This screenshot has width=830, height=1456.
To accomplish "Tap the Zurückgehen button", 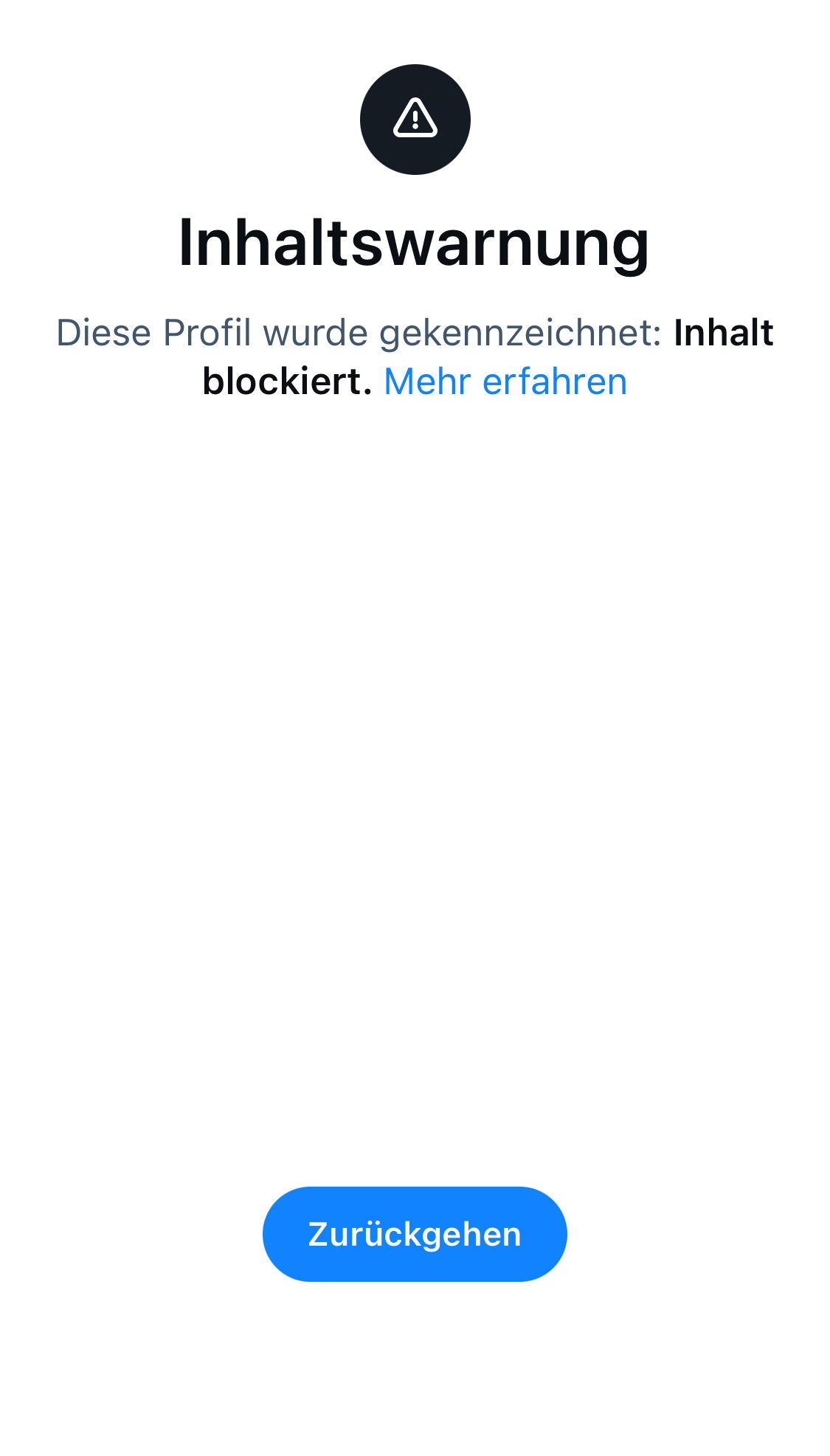I will (415, 1233).
